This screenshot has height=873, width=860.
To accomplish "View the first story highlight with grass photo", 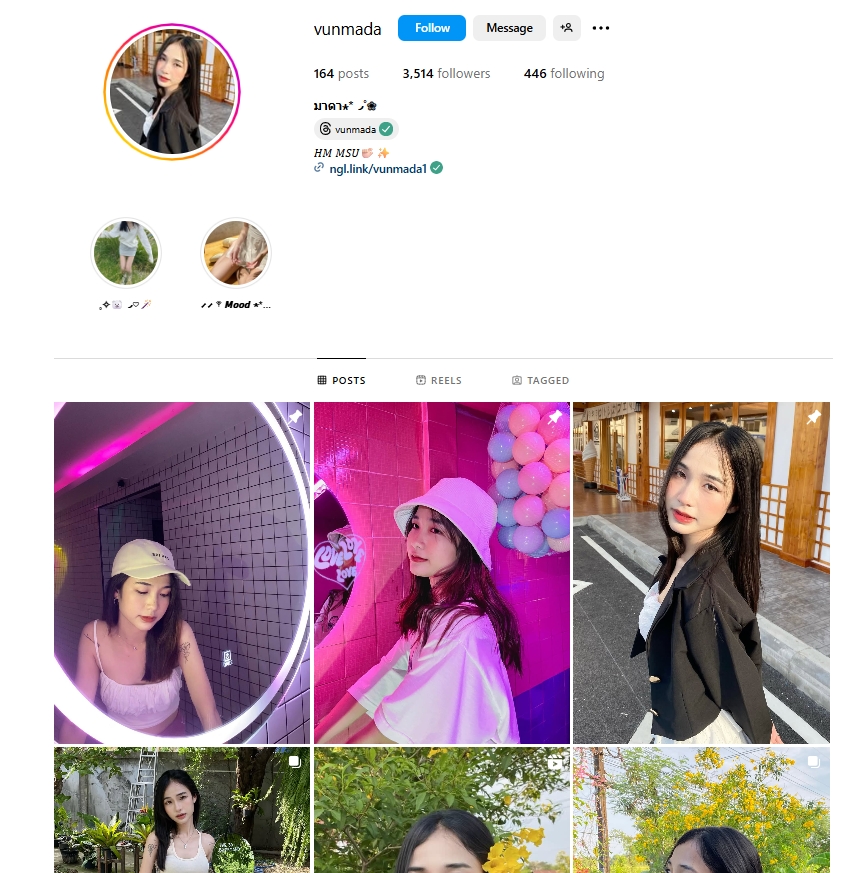I will click(125, 253).
